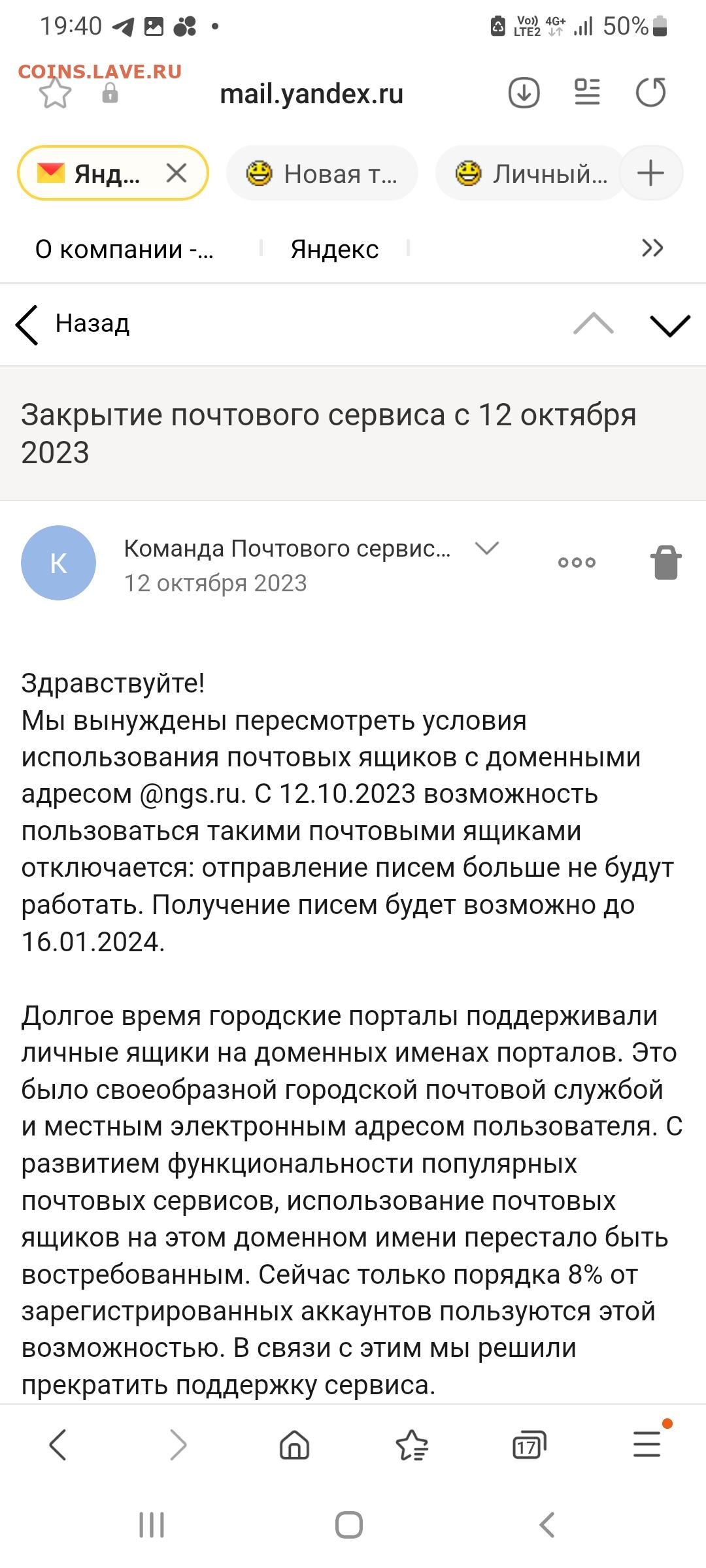Screen dimensions: 706x1568
Task: Open the tab switcher showing 17 tabs
Action: [529, 1445]
